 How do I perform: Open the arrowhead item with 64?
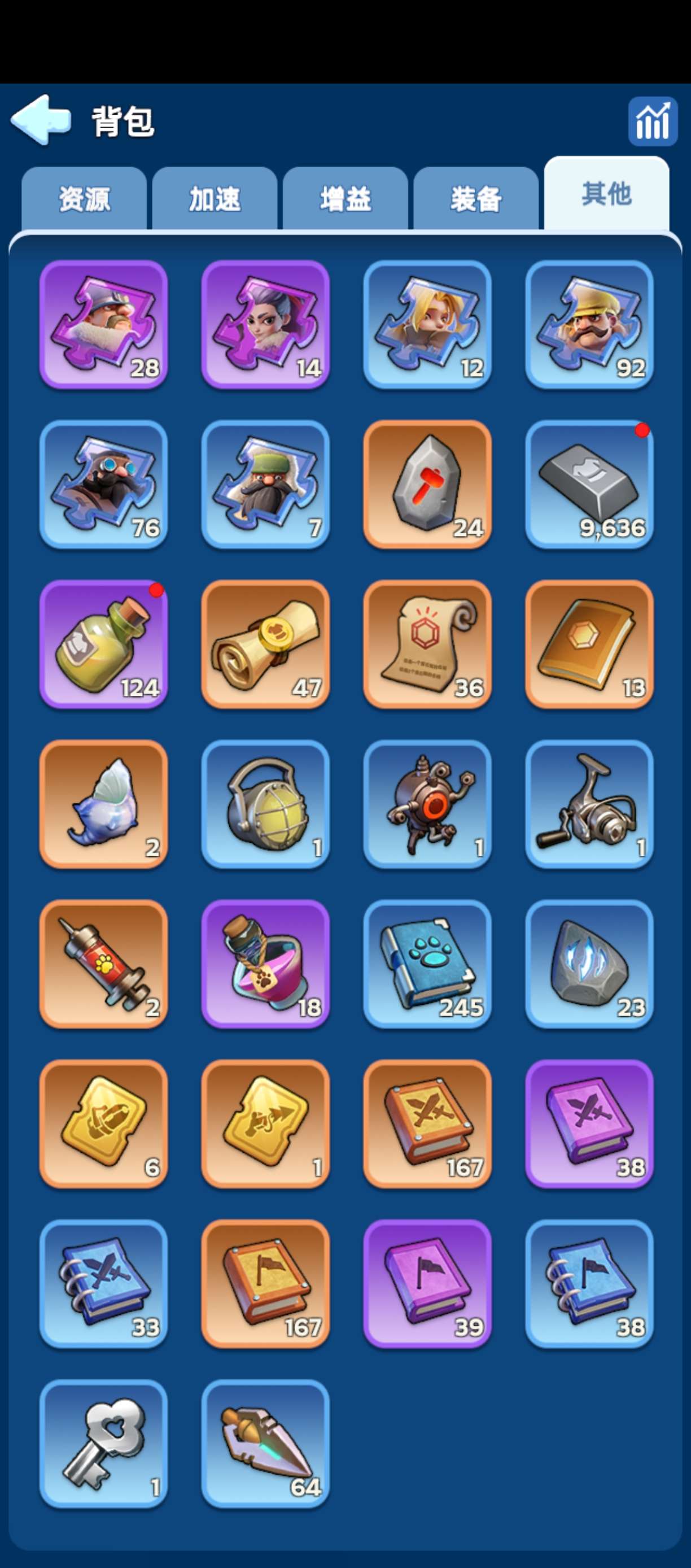point(265,1444)
